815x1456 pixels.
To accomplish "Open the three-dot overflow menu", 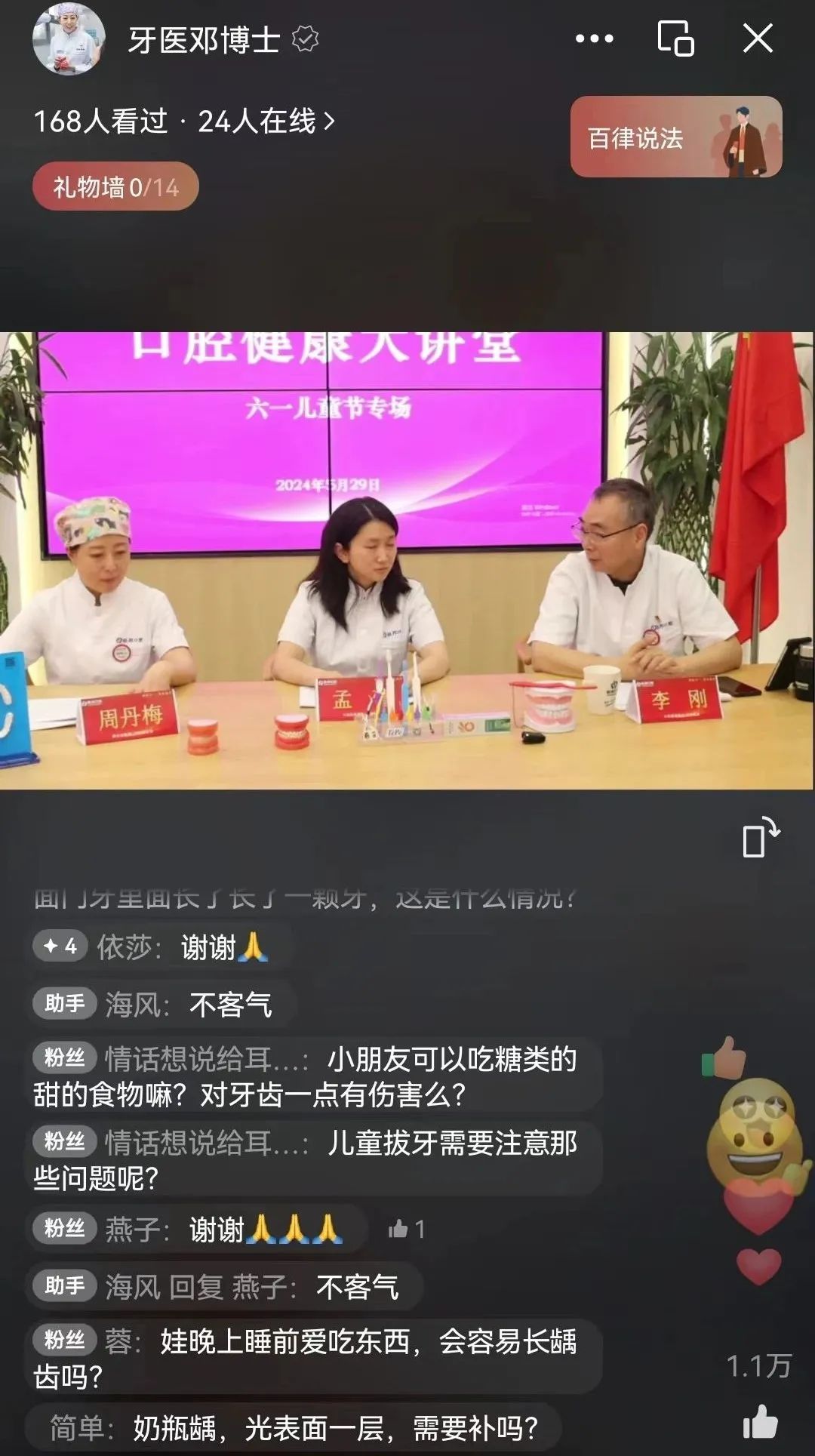I will point(594,38).
